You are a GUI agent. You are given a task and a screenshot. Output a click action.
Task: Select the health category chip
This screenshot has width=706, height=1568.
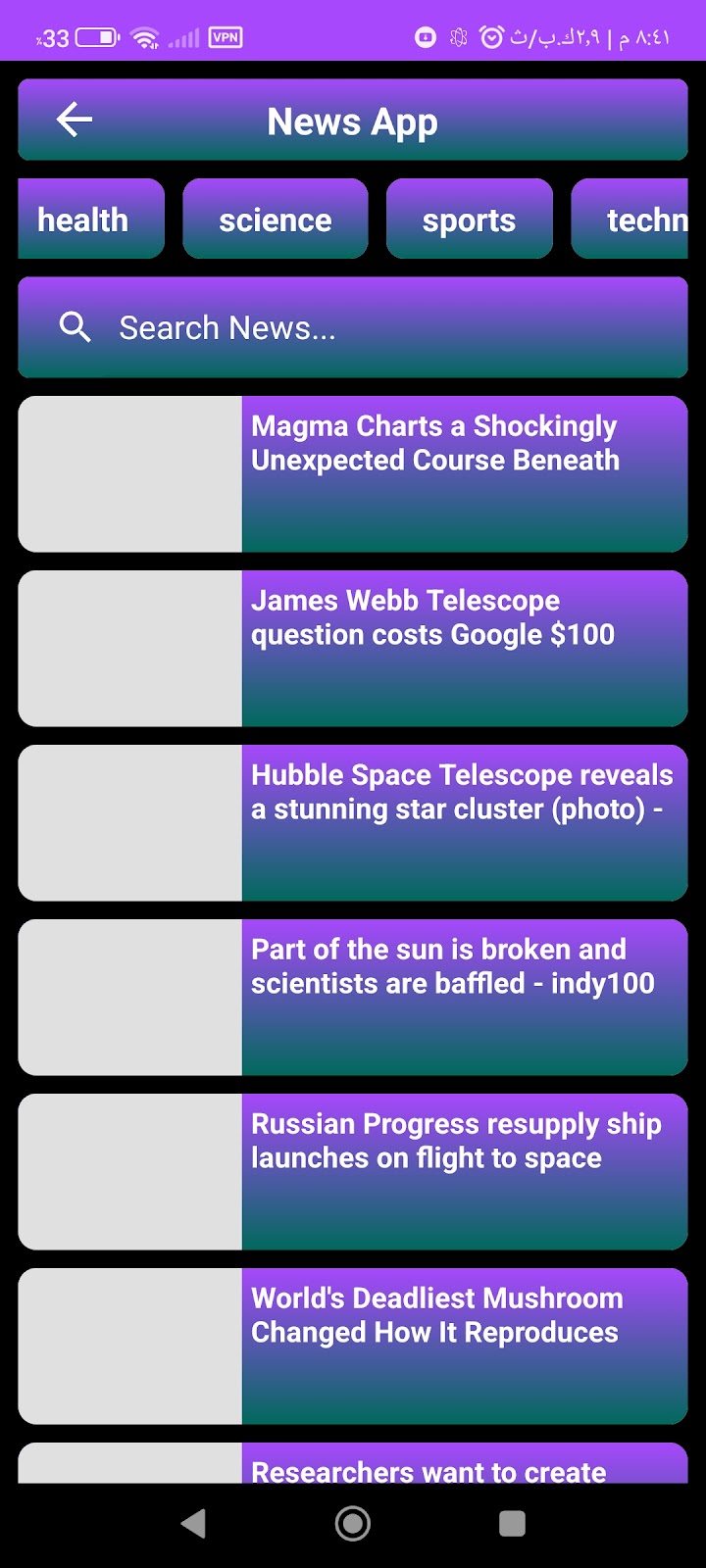(88, 220)
